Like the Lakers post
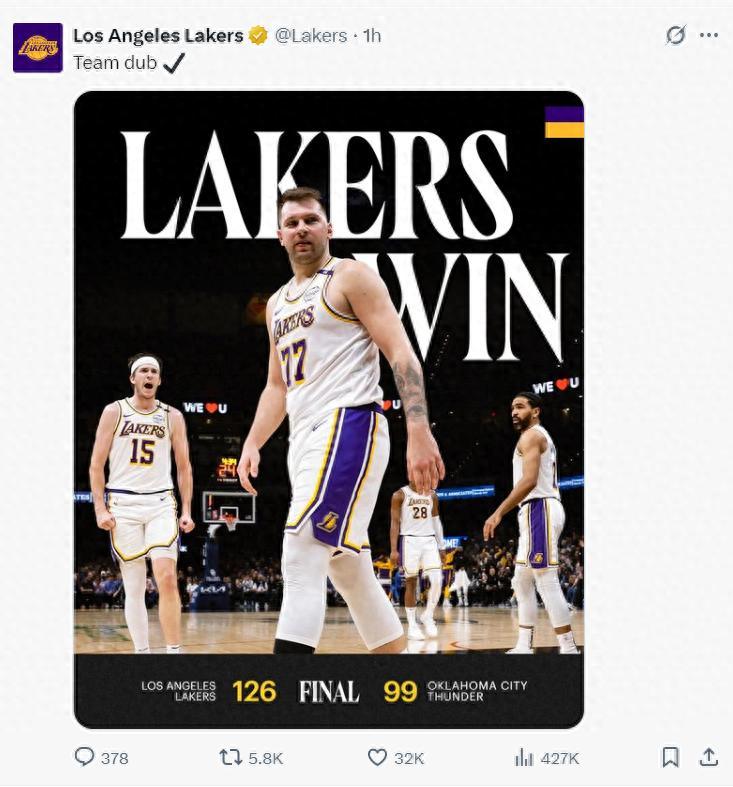The height and width of the screenshot is (787, 733). pos(377,757)
